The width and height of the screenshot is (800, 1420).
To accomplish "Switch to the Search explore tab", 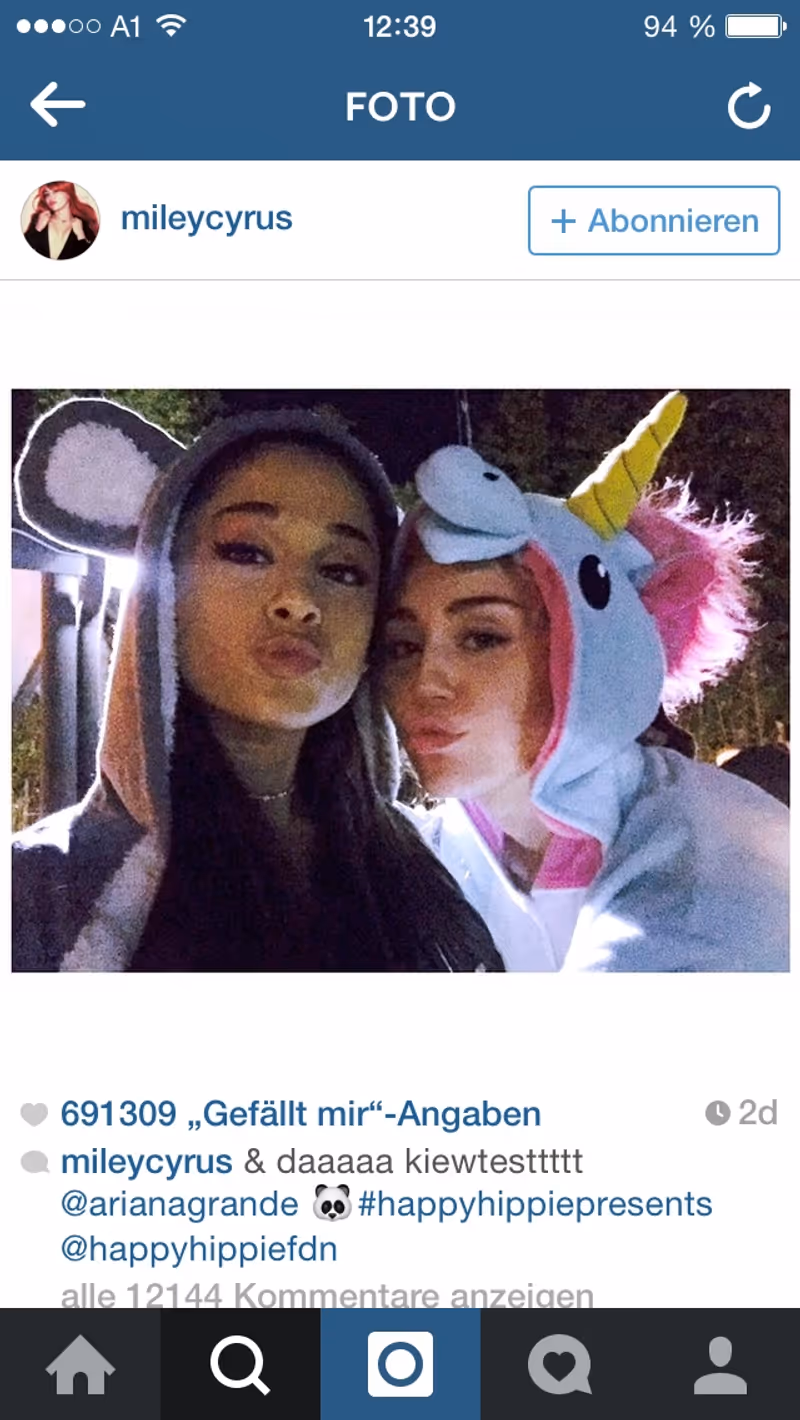I will [240, 1365].
